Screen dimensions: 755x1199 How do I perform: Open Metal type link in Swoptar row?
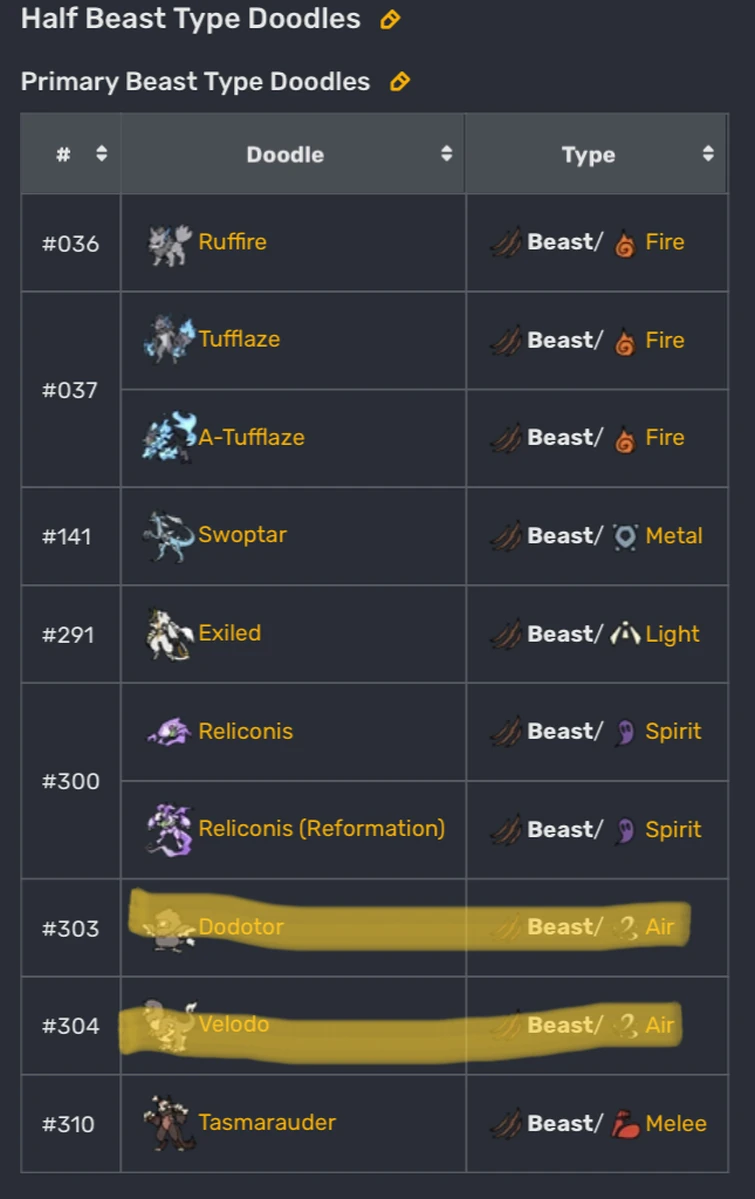tap(673, 536)
